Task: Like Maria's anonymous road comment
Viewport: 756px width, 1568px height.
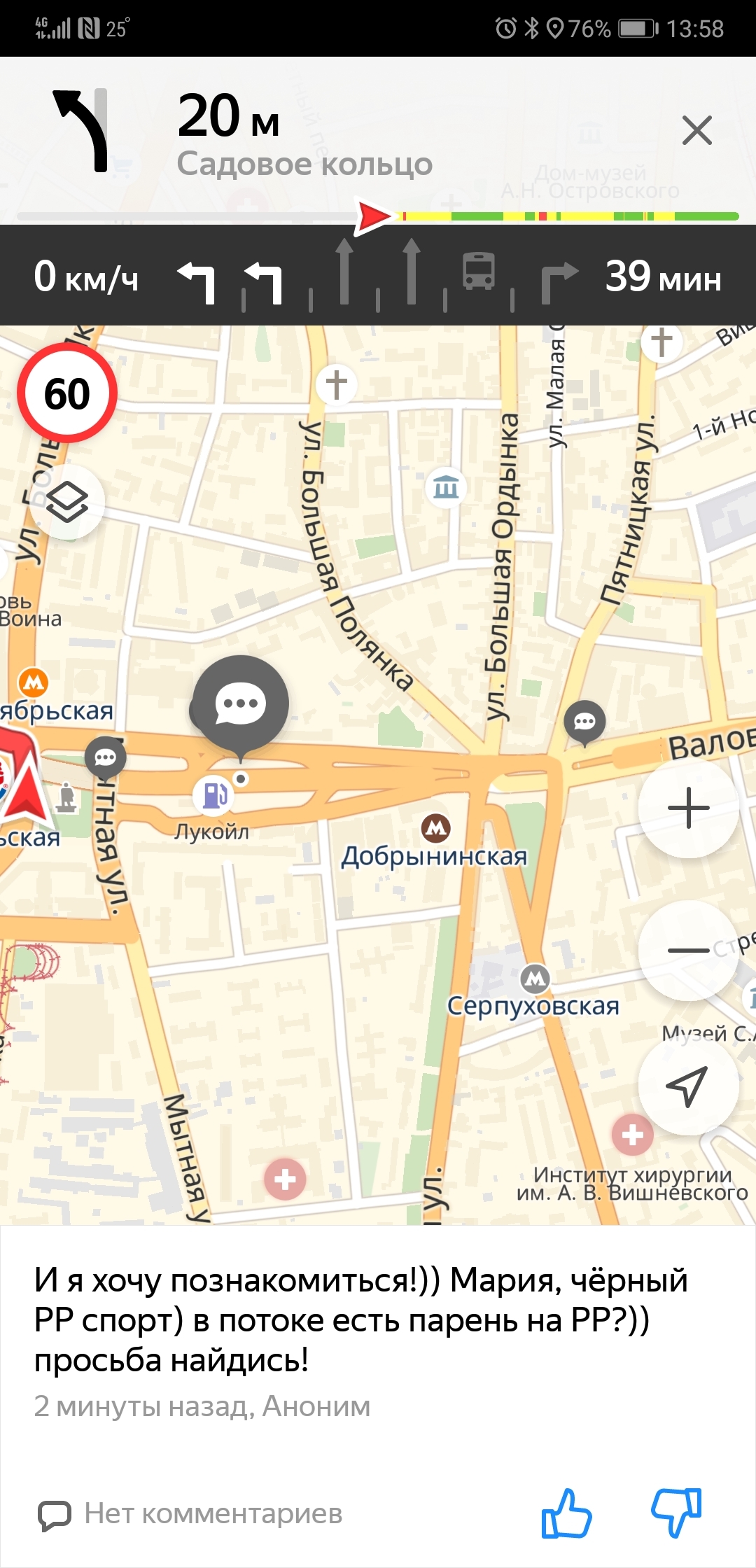Action: pyautogui.click(x=566, y=1513)
